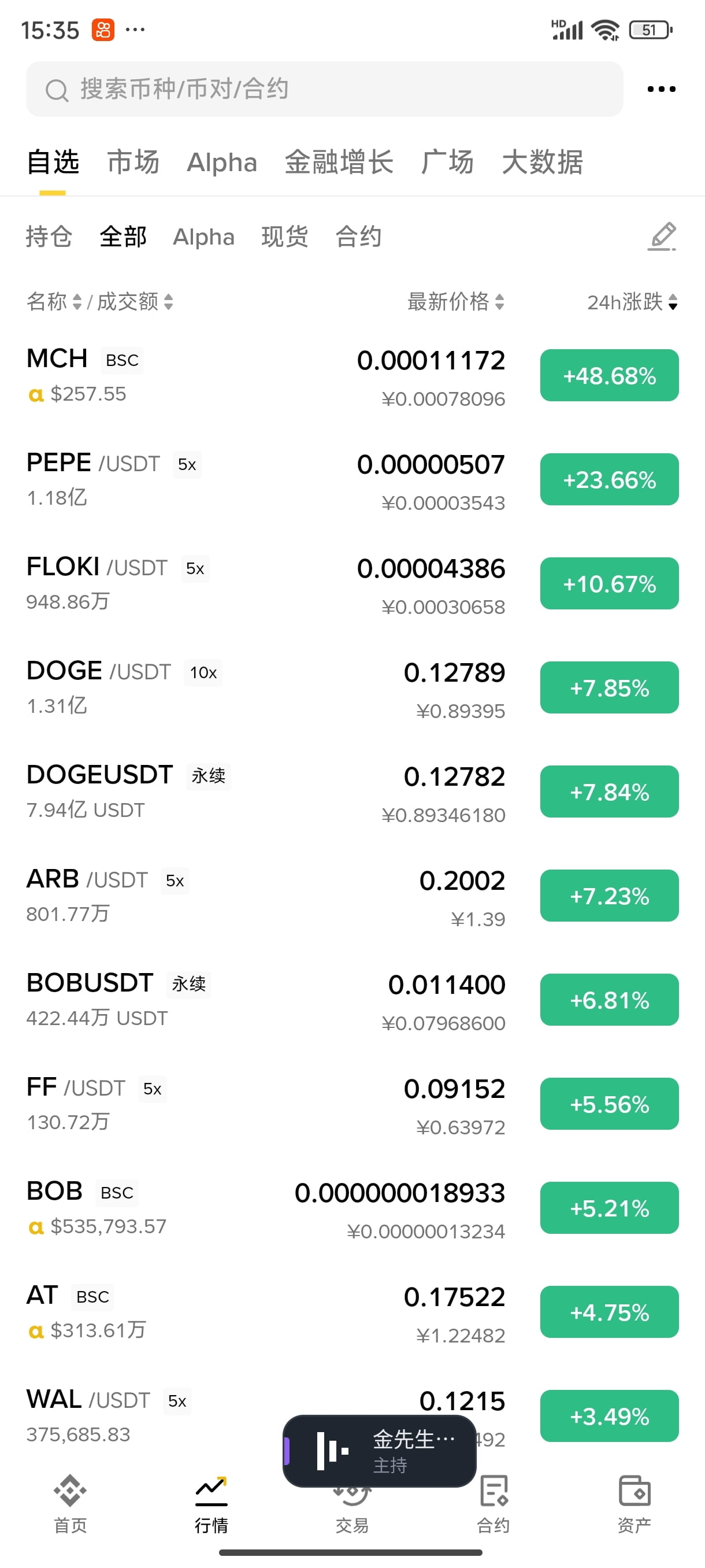Filter watchlist by 持仓
The image size is (705, 1568).
point(49,237)
